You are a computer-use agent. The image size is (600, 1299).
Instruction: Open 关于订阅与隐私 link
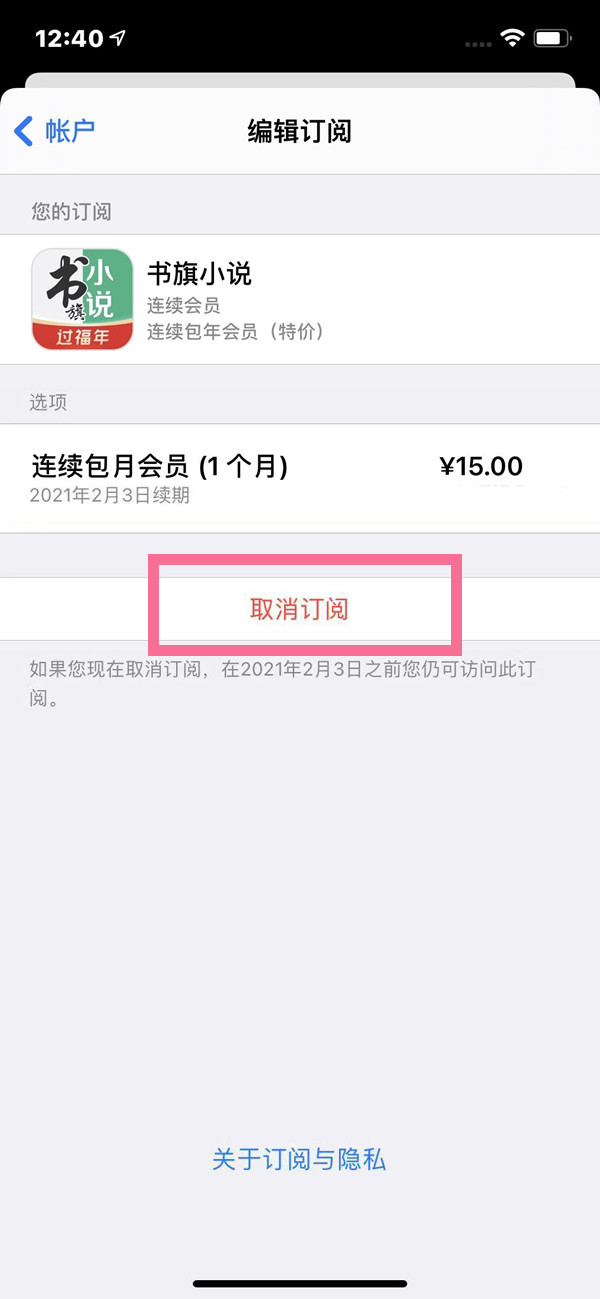(299, 1160)
